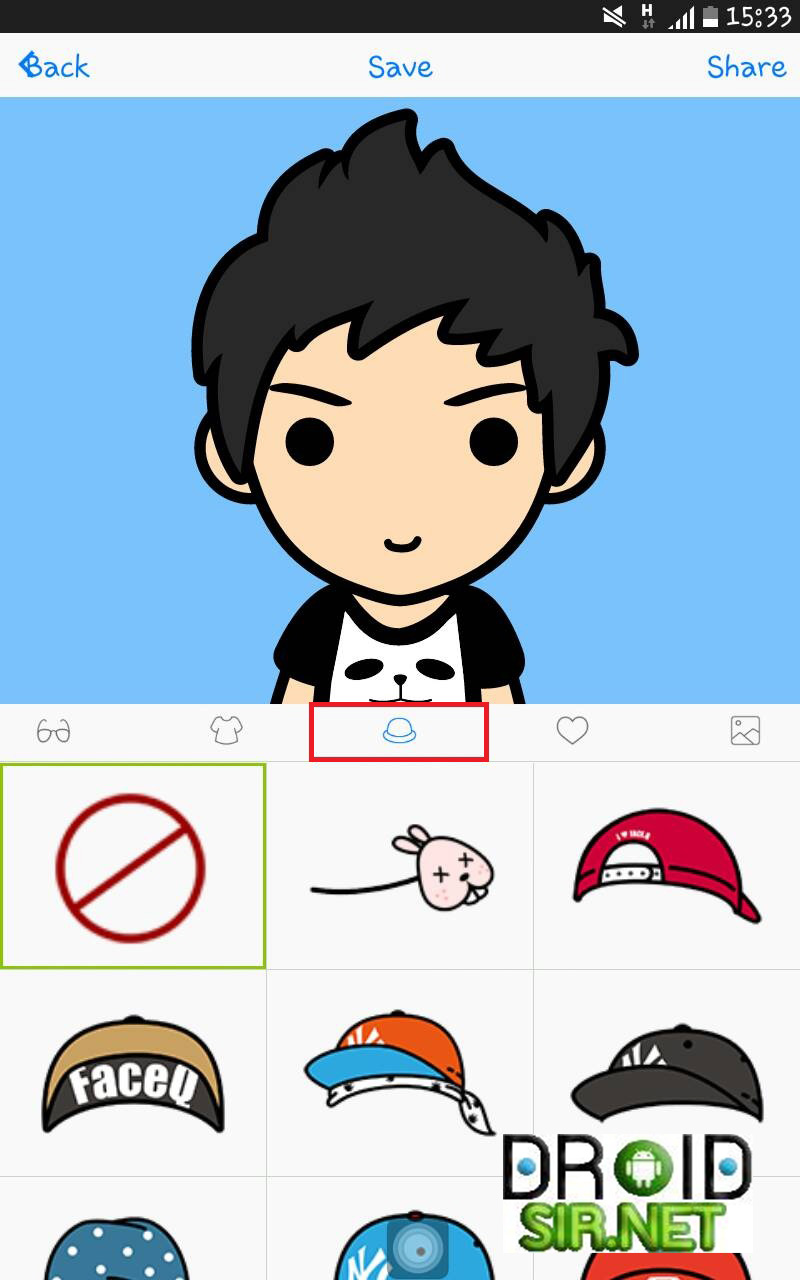The height and width of the screenshot is (1280, 800).
Task: Go back to the previous screen
Action: (x=55, y=67)
